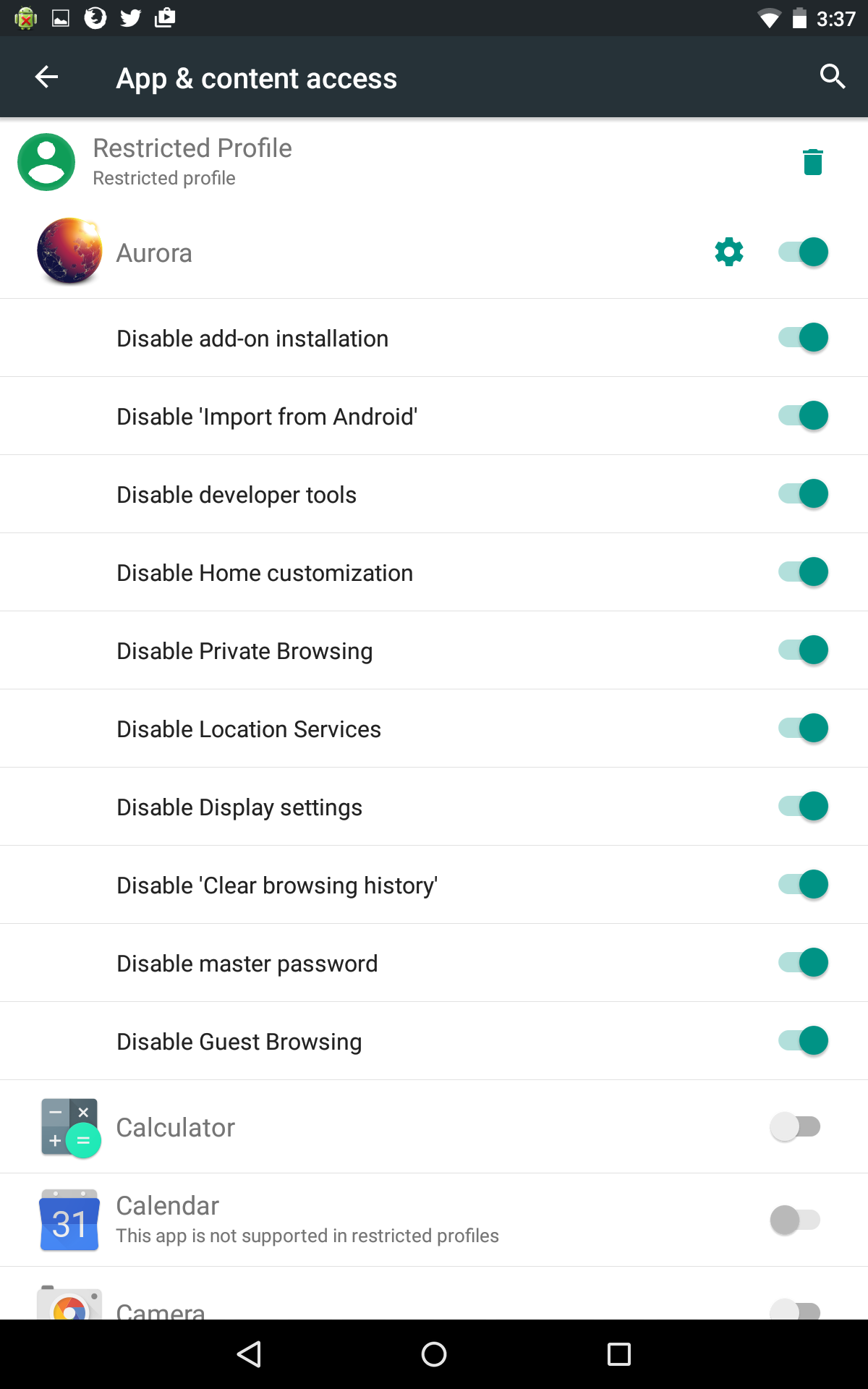868x1389 pixels.
Task: Open the search magnifier icon
Action: coord(833,77)
